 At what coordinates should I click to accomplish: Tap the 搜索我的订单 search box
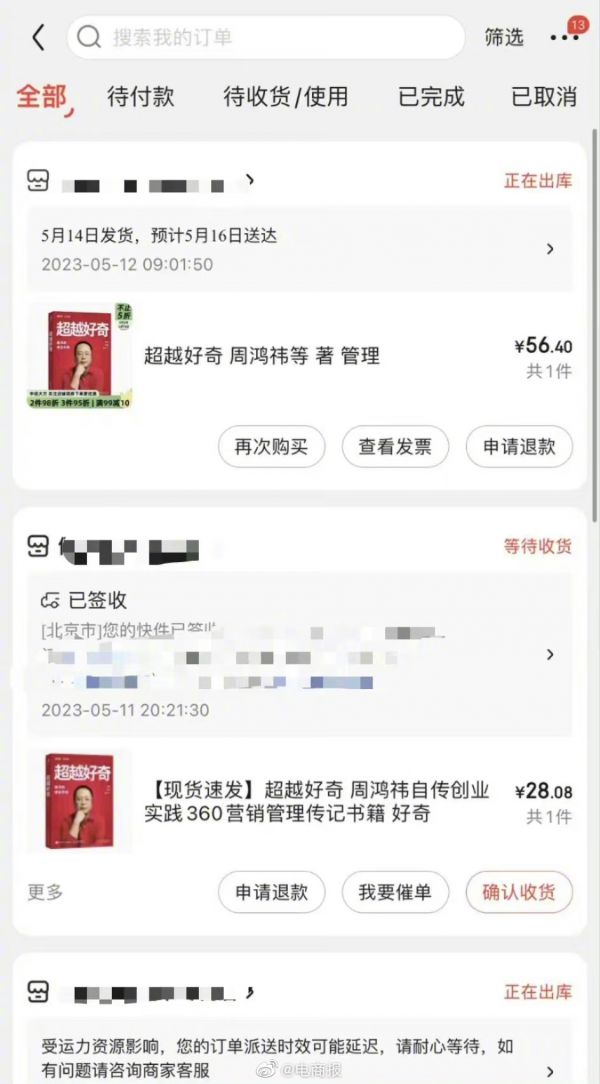[265, 38]
